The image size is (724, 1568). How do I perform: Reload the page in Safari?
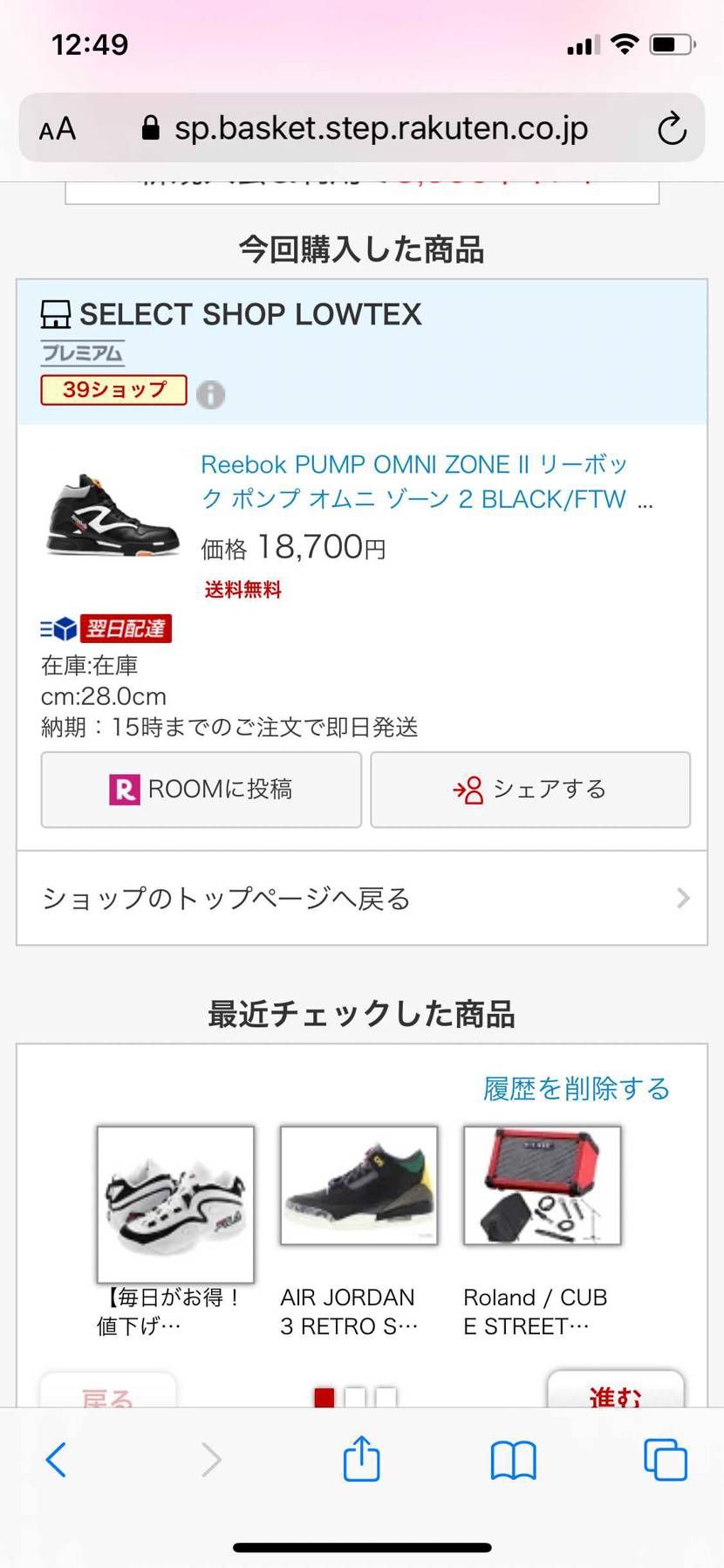tap(673, 127)
